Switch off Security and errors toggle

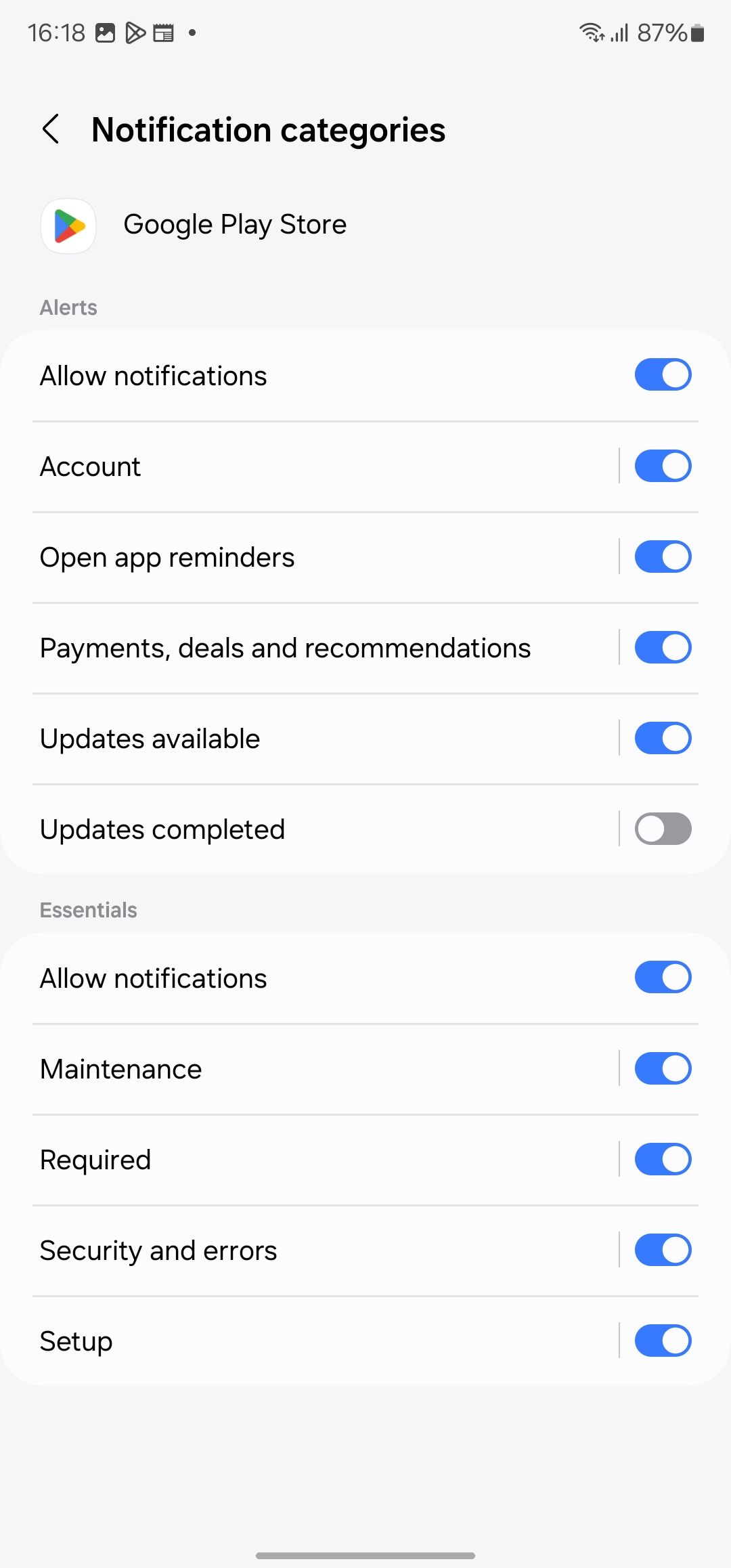click(662, 1250)
